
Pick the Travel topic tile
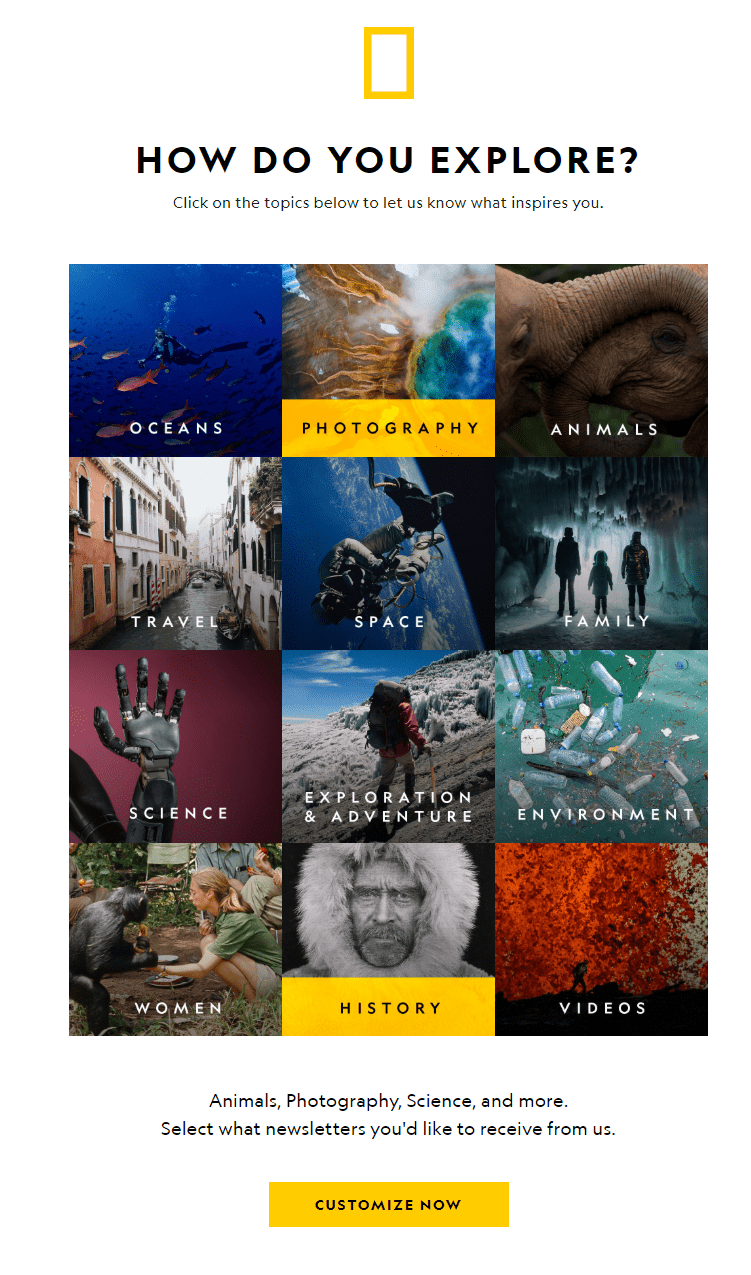[175, 553]
